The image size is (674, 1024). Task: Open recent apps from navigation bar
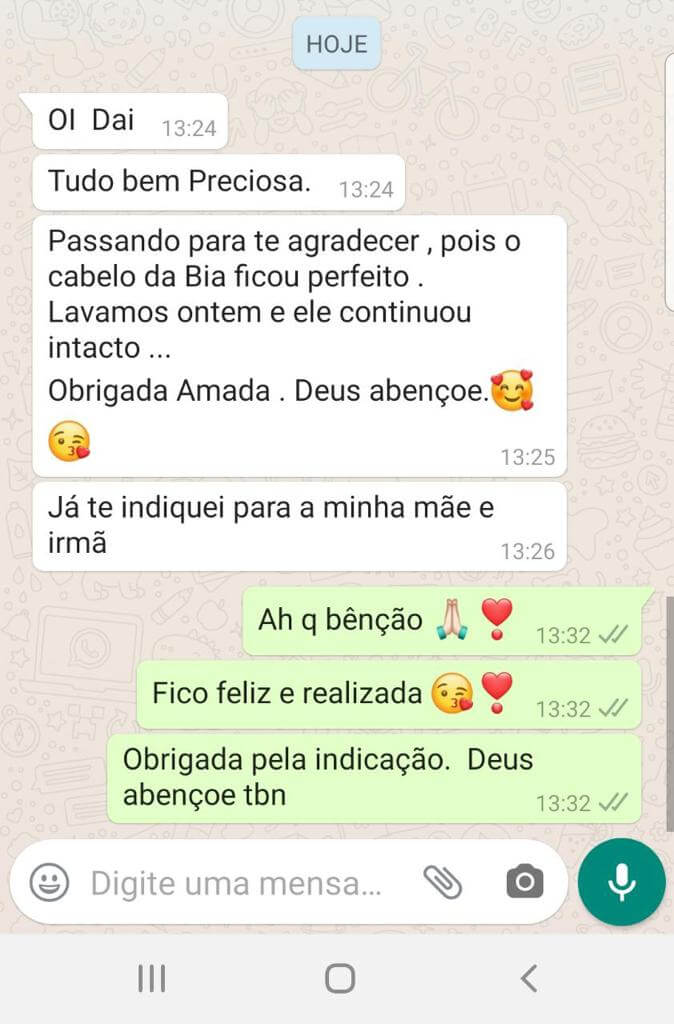tap(151, 978)
